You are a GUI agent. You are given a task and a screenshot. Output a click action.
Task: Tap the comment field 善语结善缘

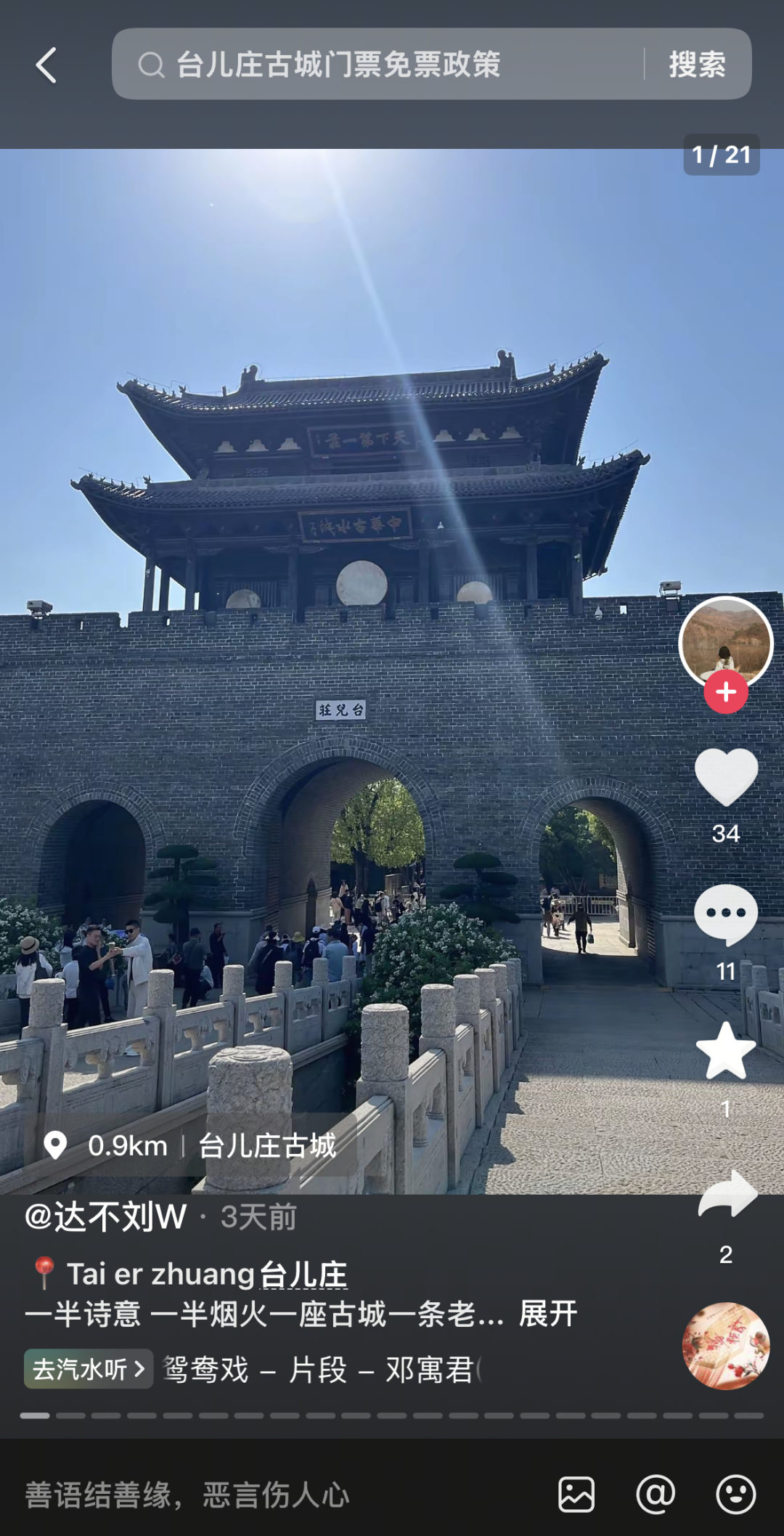pos(189,1495)
